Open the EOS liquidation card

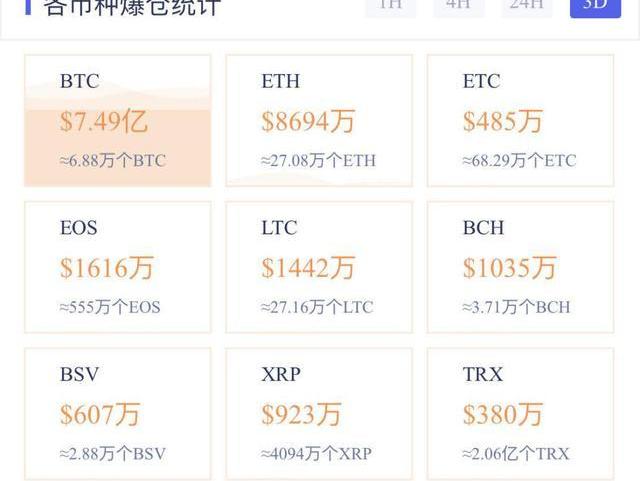coord(118,267)
